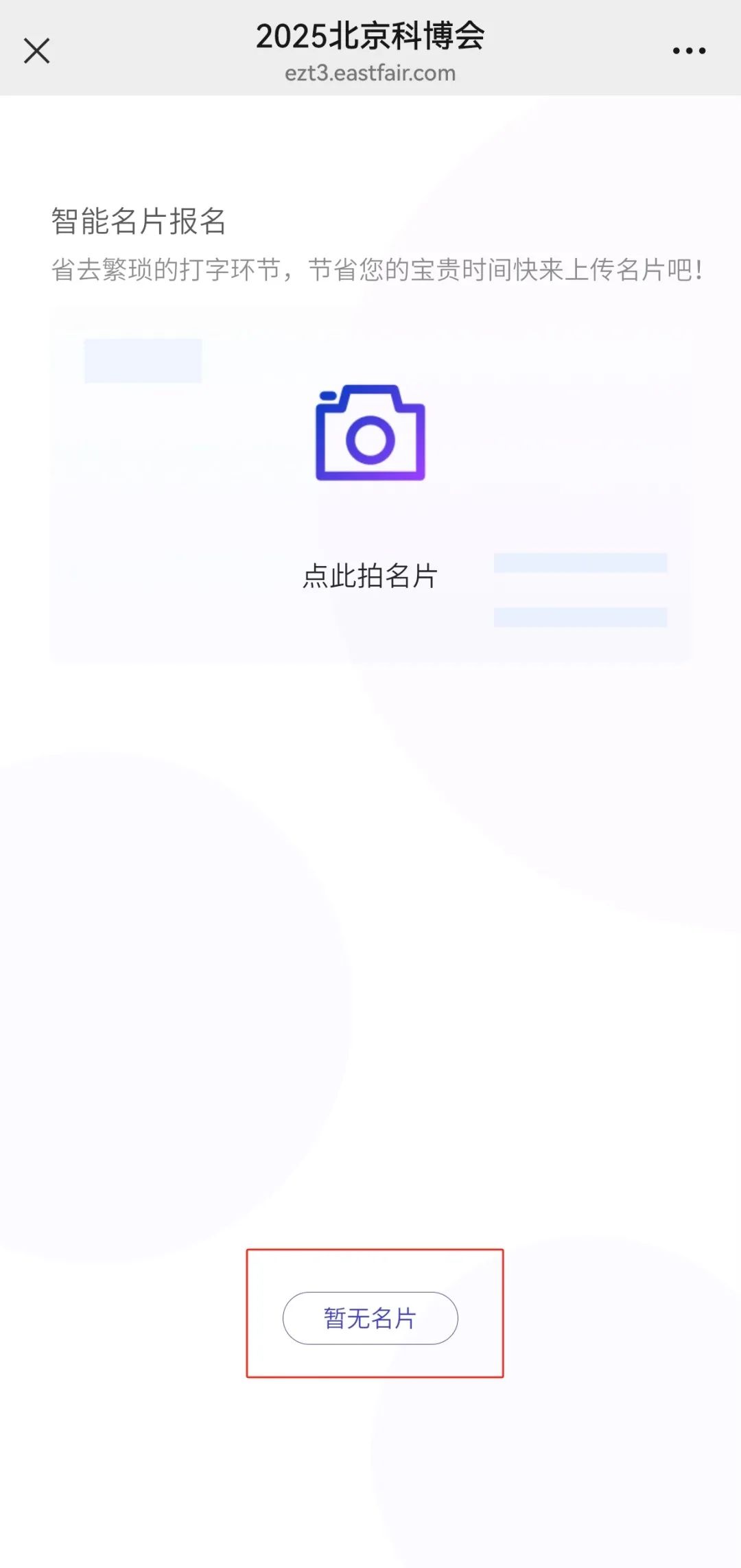Tap the camera to photograph business card
This screenshot has width=741, height=1568.
[370, 433]
